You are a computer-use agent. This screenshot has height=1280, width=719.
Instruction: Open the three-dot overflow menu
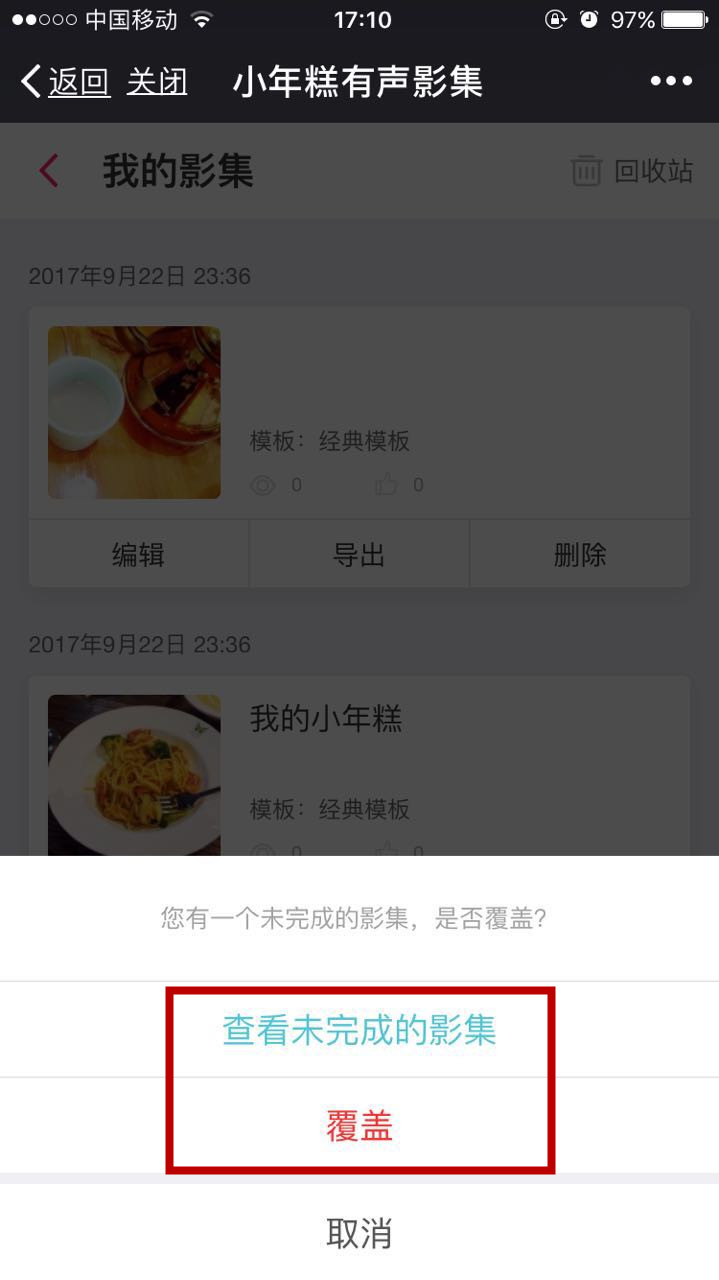click(671, 82)
